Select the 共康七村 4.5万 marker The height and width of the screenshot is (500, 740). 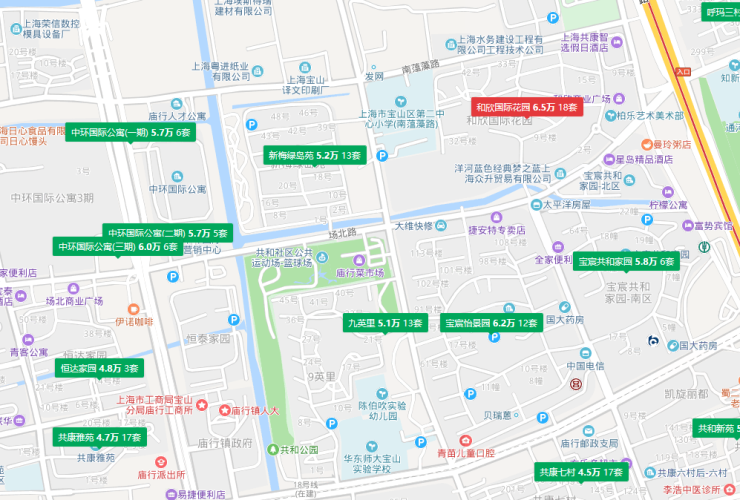[x=581, y=471]
